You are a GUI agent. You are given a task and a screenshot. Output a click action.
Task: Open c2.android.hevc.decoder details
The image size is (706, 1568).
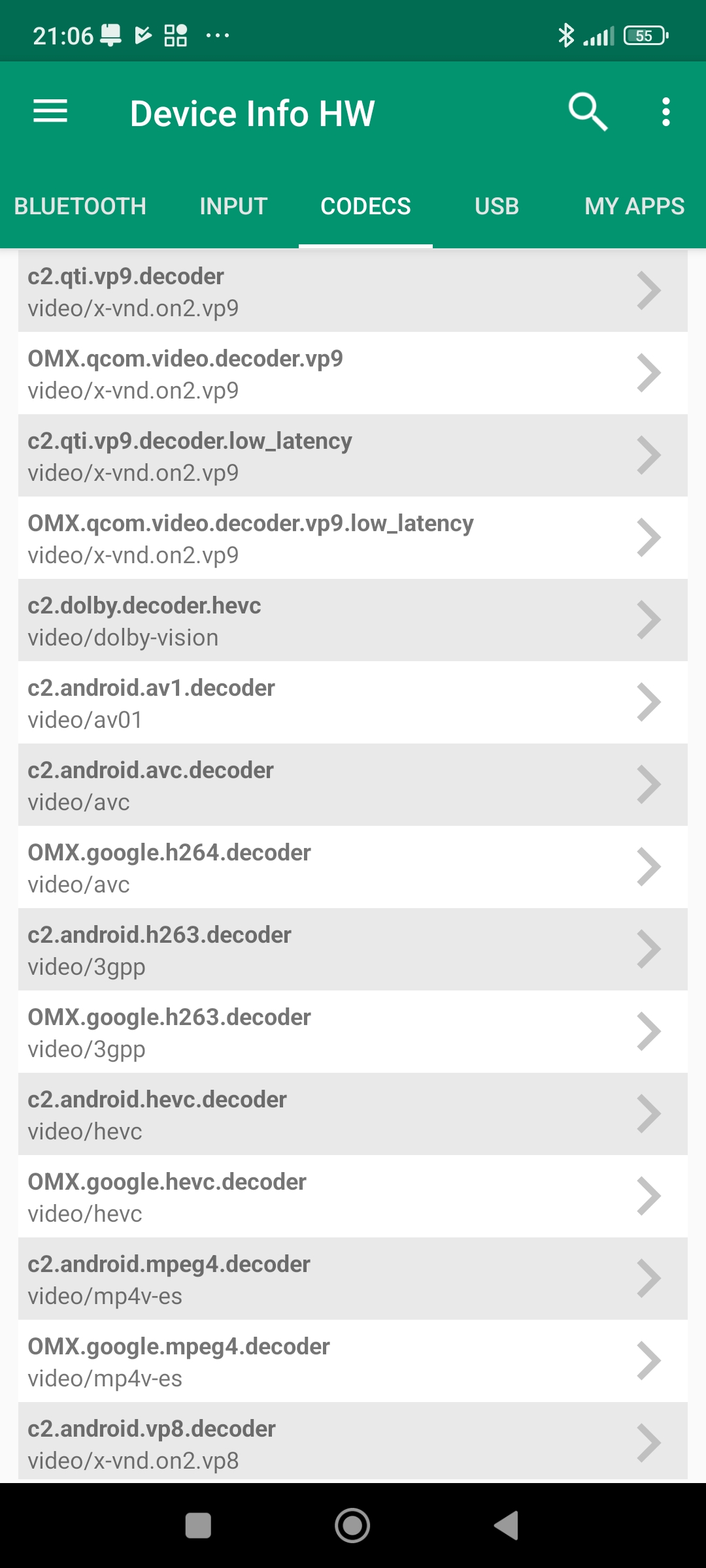point(353,1115)
